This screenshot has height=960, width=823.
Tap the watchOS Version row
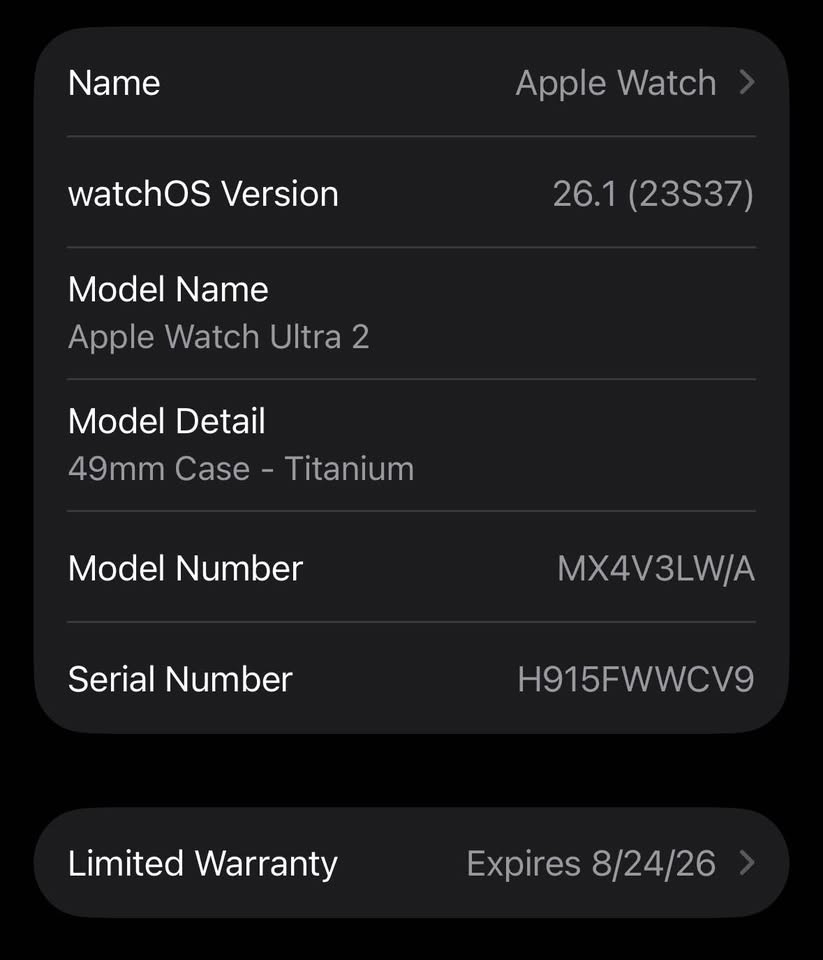click(411, 193)
